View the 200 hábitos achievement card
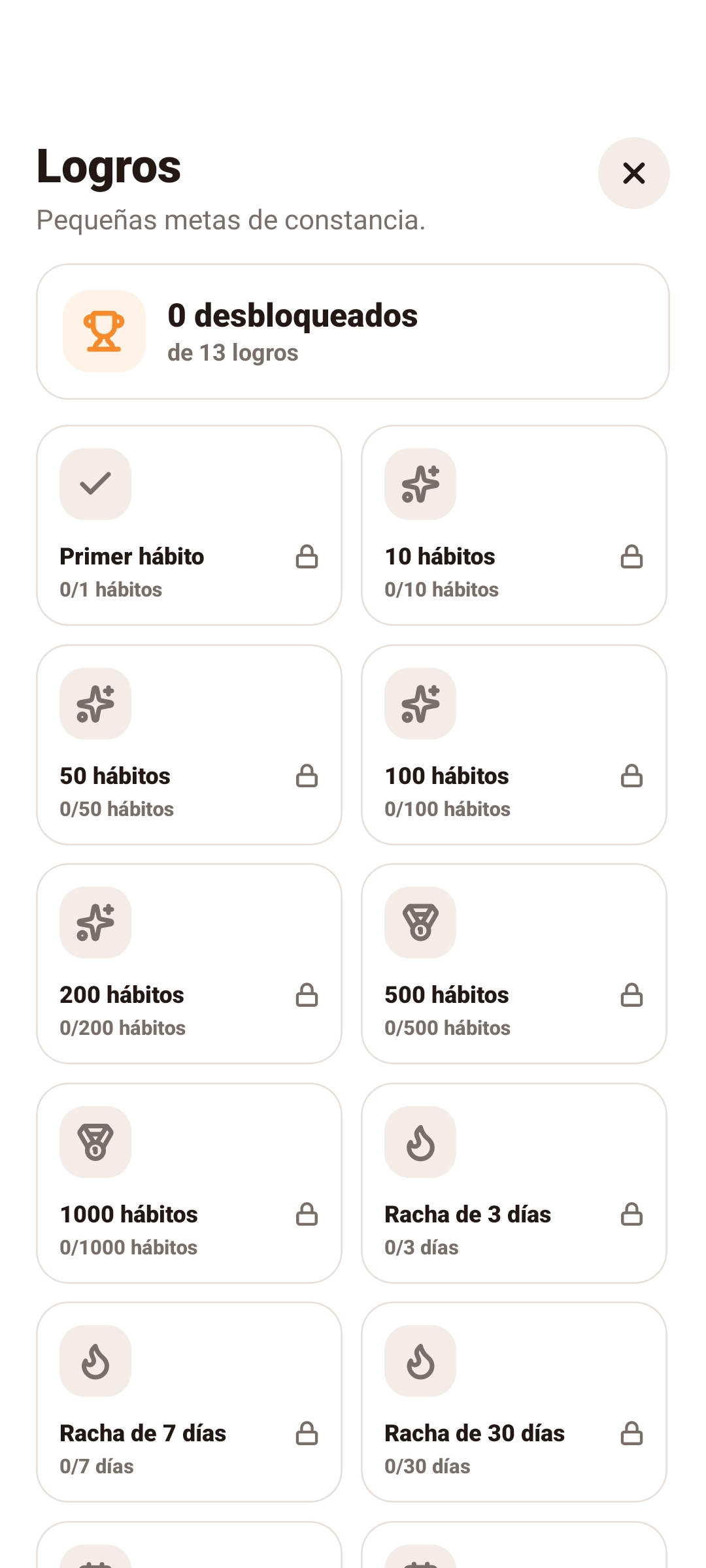The image size is (706, 1568). point(189,964)
